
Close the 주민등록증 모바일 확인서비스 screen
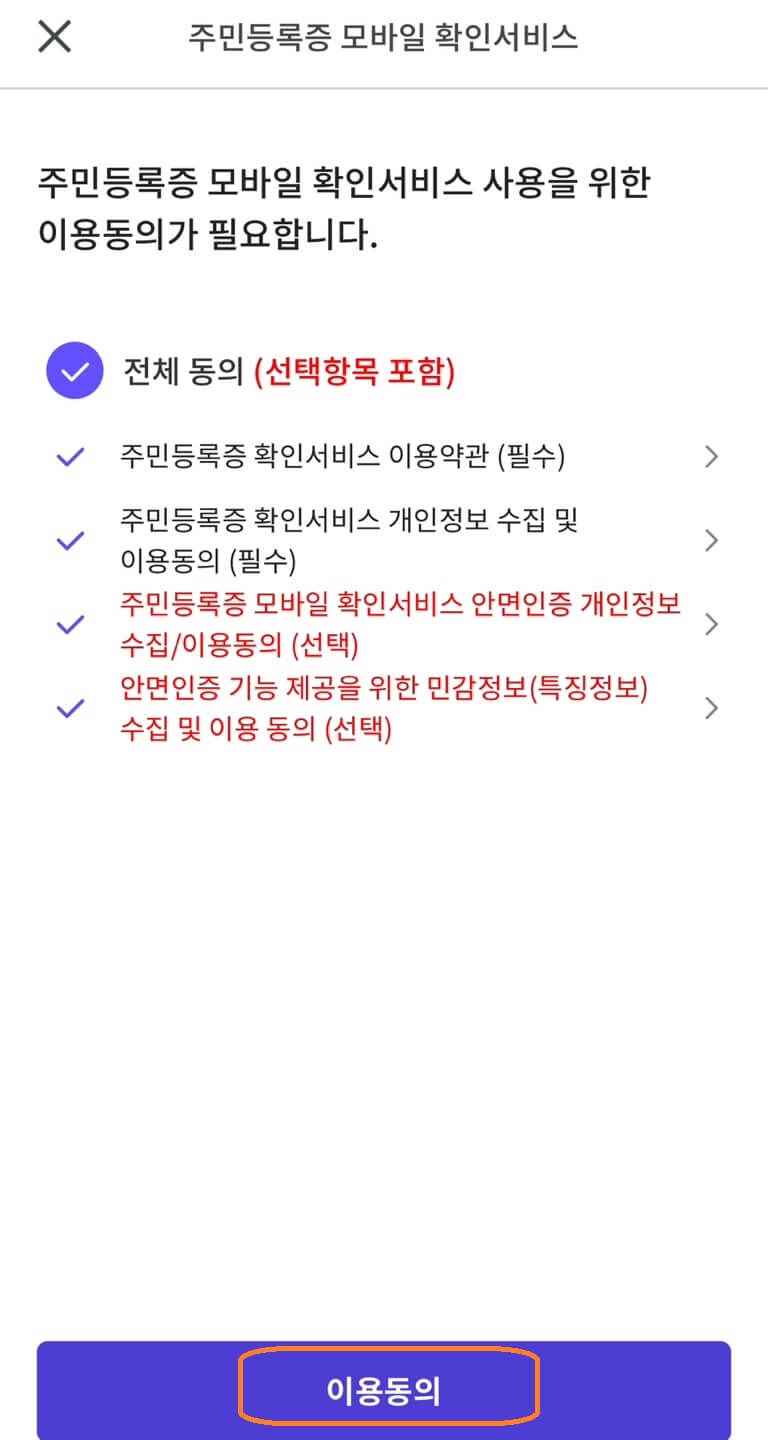click(x=53, y=37)
